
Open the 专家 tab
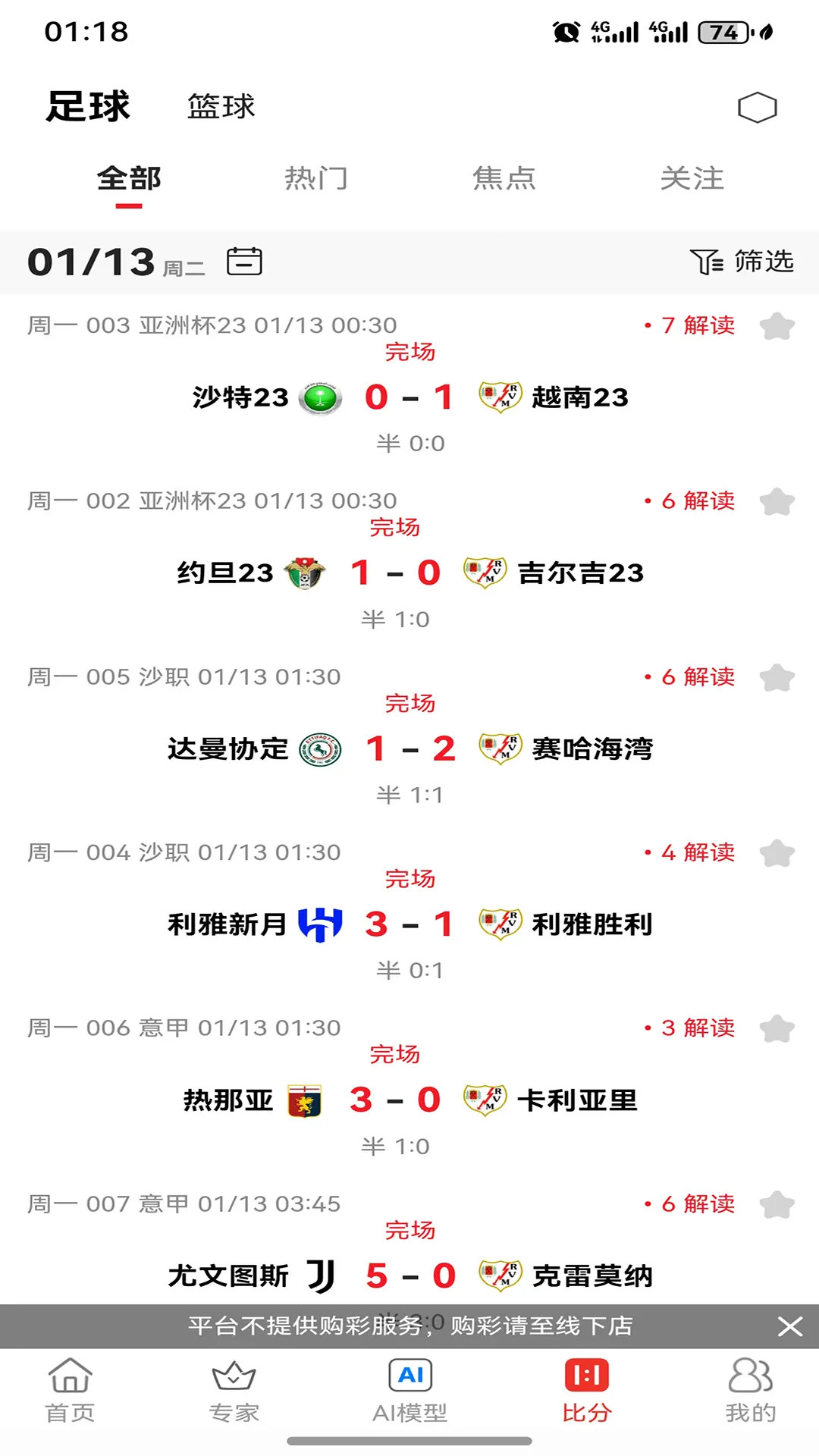(x=234, y=1391)
